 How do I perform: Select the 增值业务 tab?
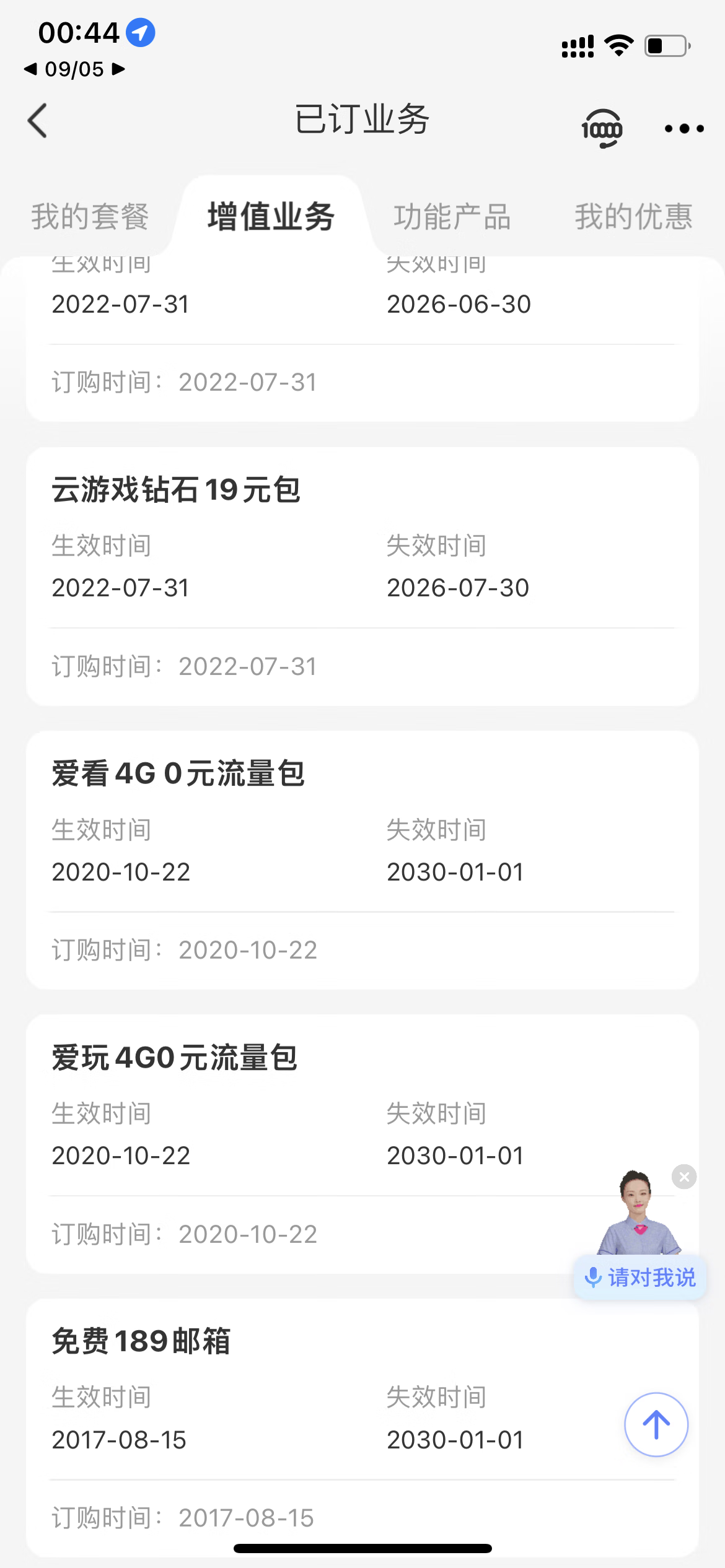tap(271, 217)
